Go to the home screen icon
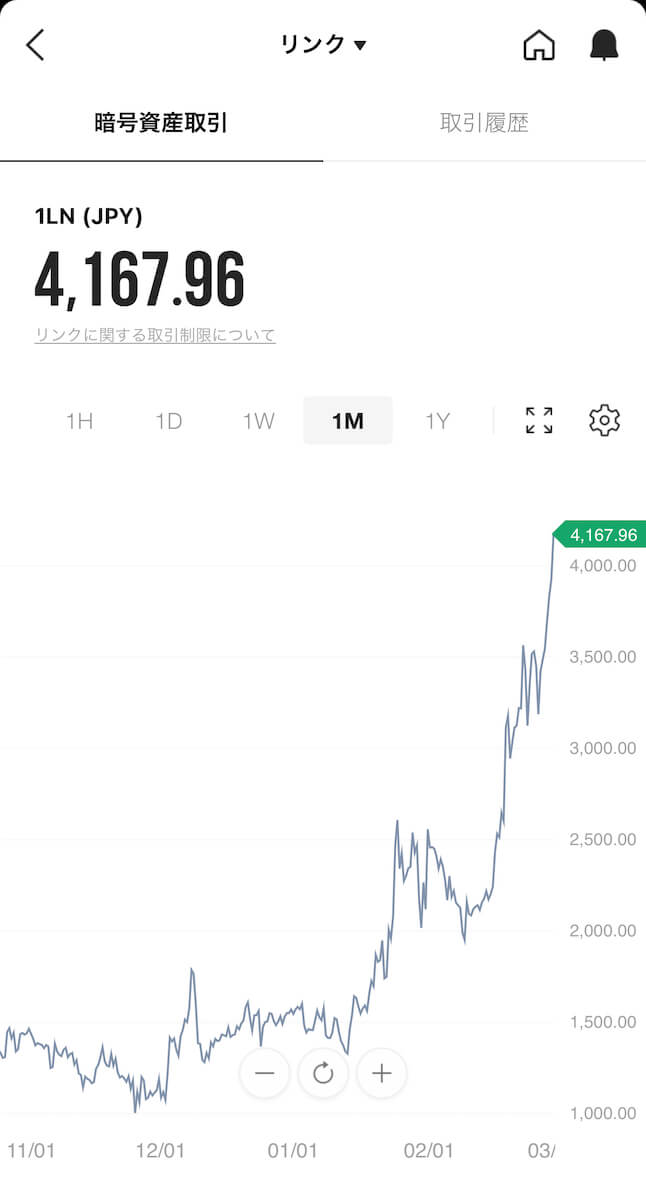This screenshot has height=1200, width=646. pyautogui.click(x=539, y=45)
